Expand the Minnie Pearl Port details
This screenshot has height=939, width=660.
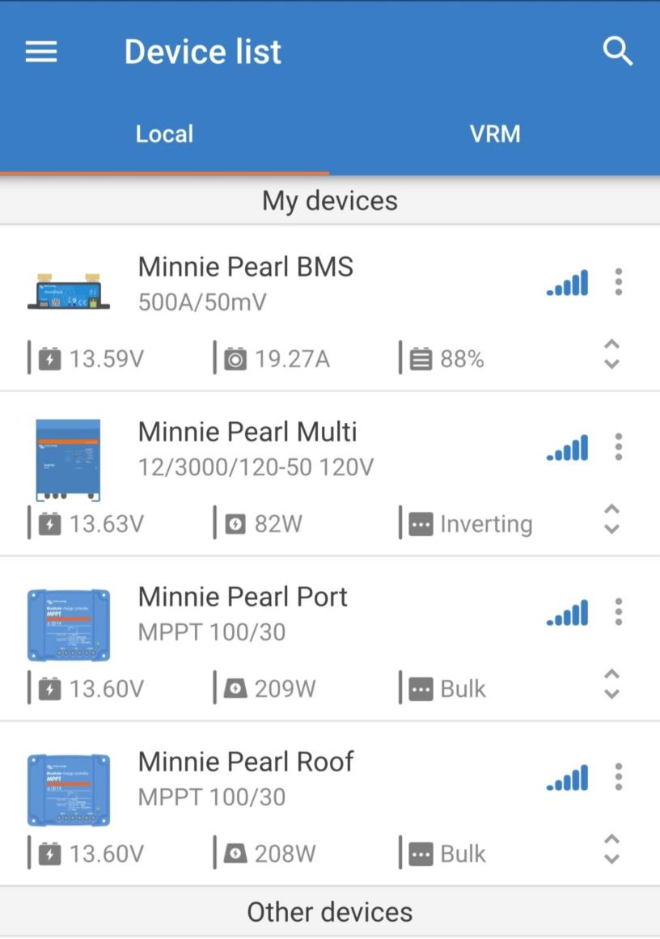(x=612, y=684)
